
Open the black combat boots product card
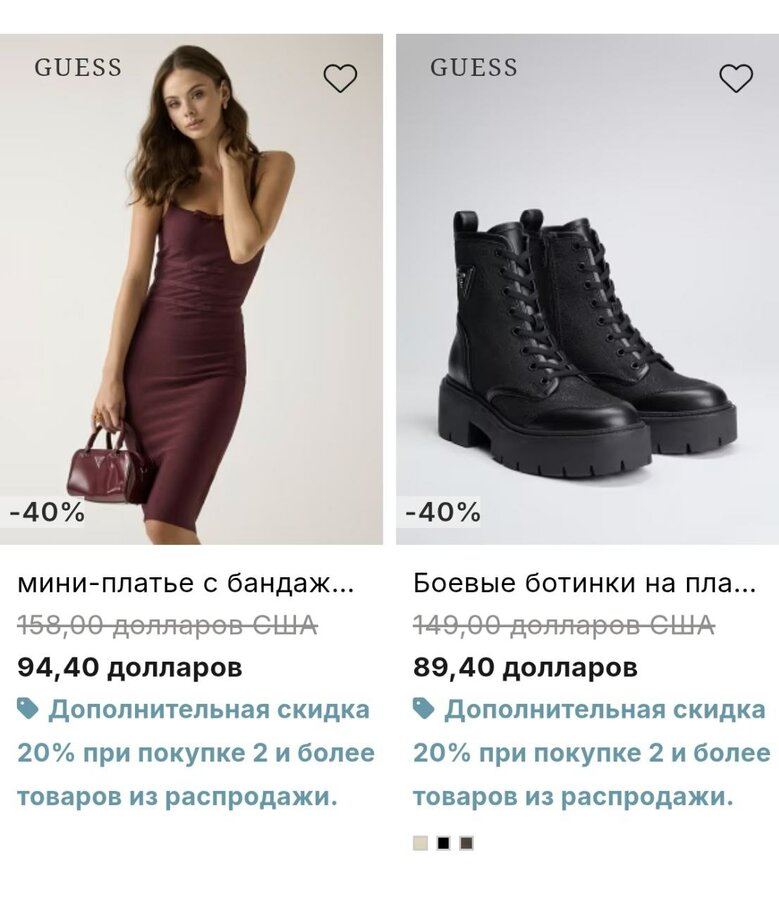(587, 290)
